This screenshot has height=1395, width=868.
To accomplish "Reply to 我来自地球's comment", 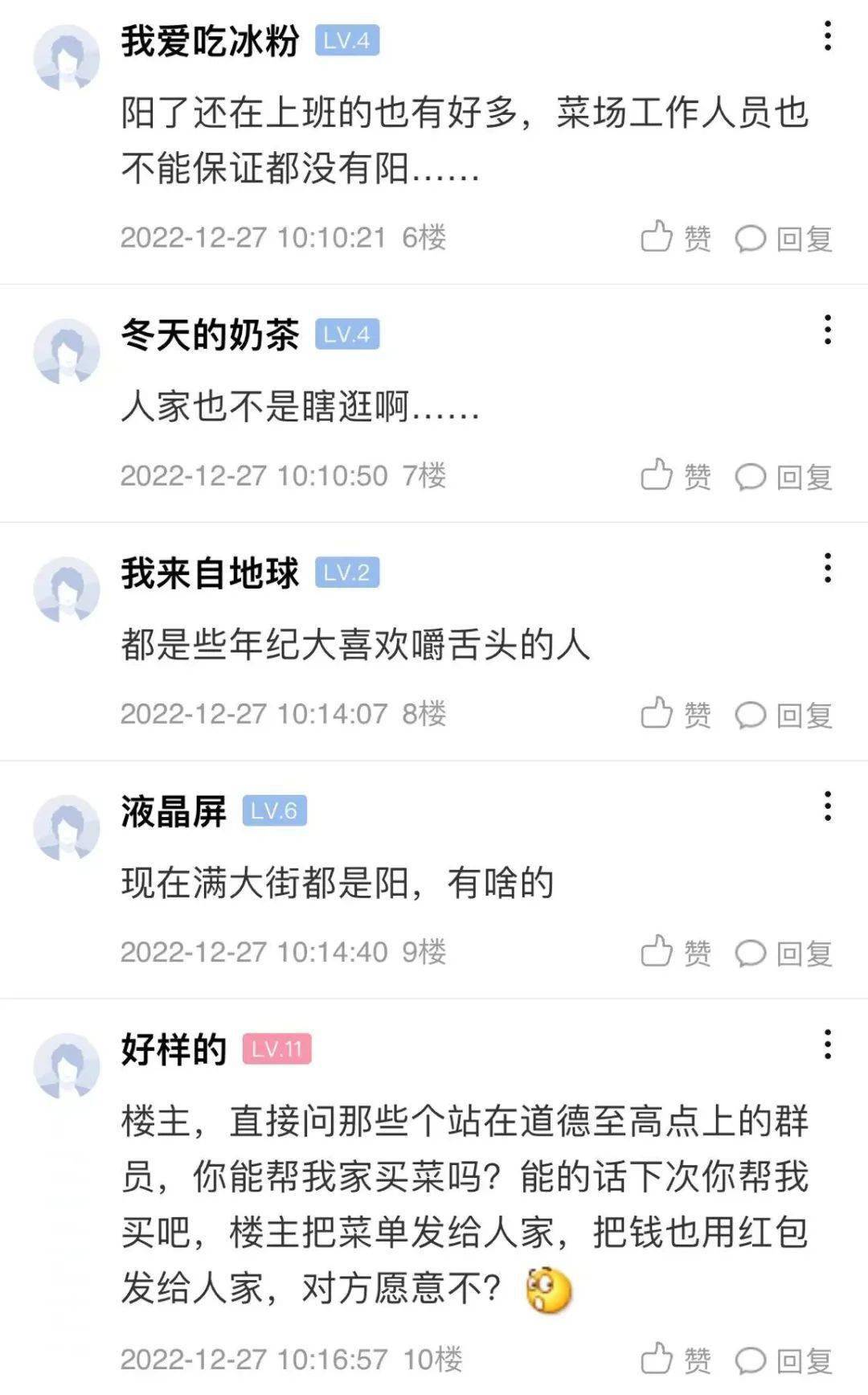I will pyautogui.click(x=784, y=715).
